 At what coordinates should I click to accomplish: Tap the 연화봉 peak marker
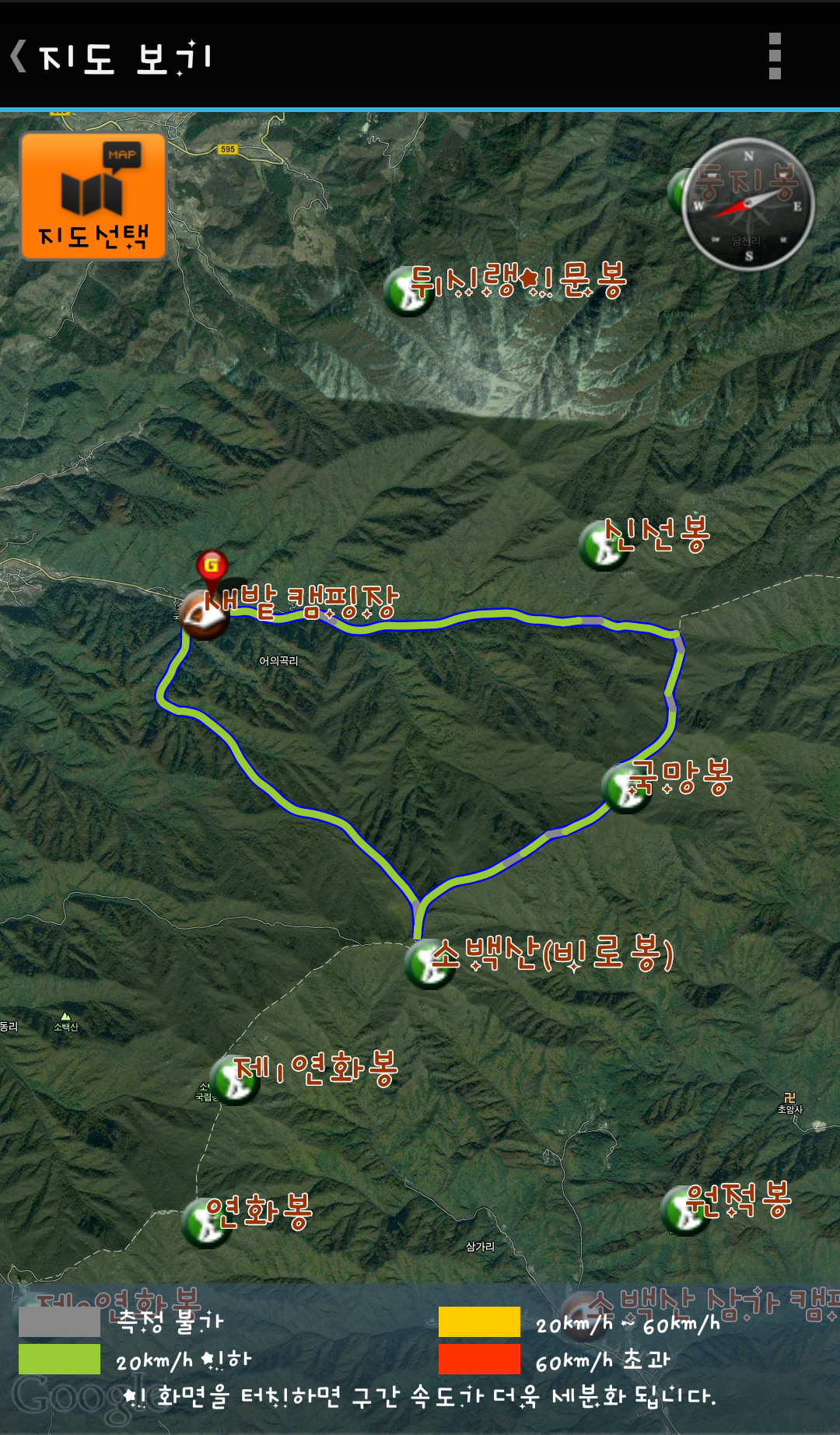207,1223
